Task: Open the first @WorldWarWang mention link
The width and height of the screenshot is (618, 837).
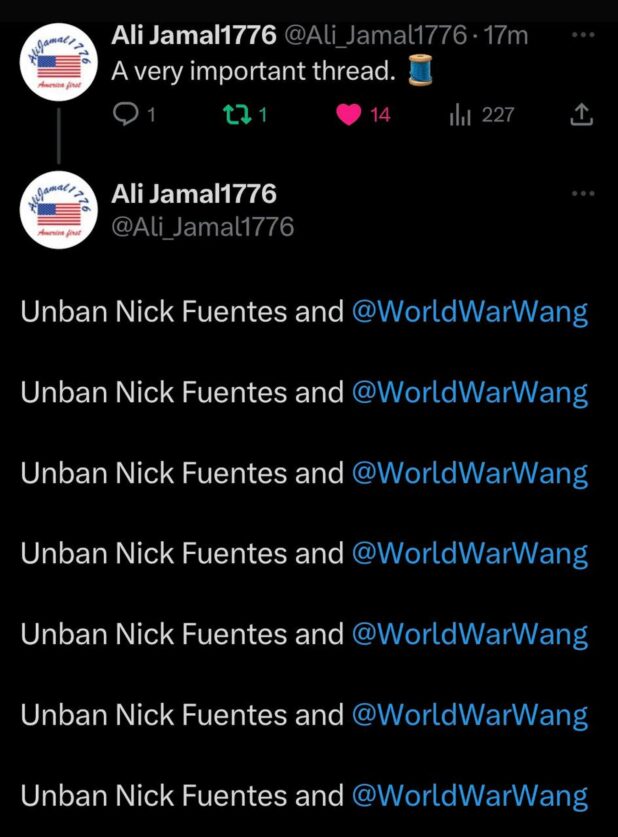Action: pyautogui.click(x=470, y=313)
